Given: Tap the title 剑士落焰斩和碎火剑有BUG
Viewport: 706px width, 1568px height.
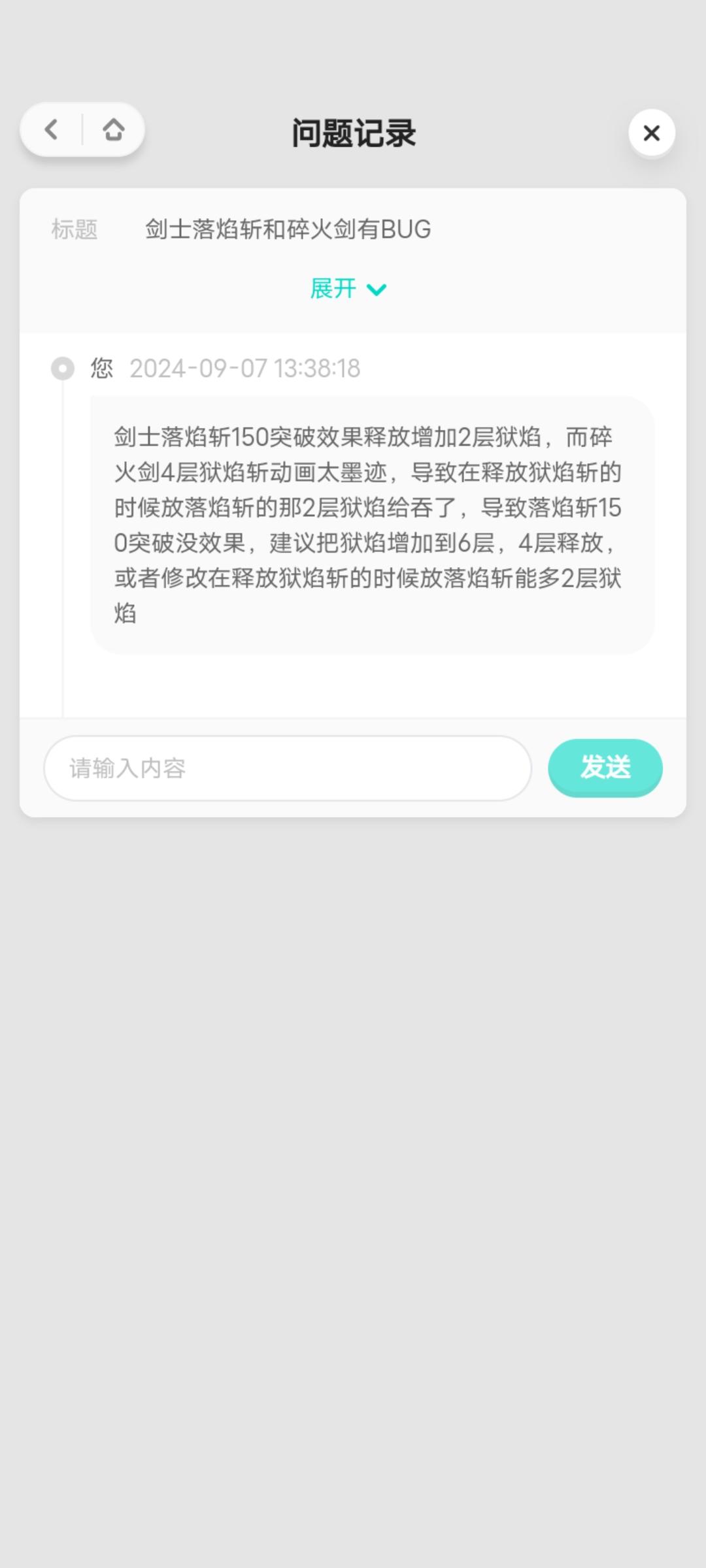Looking at the screenshot, I should (x=286, y=230).
